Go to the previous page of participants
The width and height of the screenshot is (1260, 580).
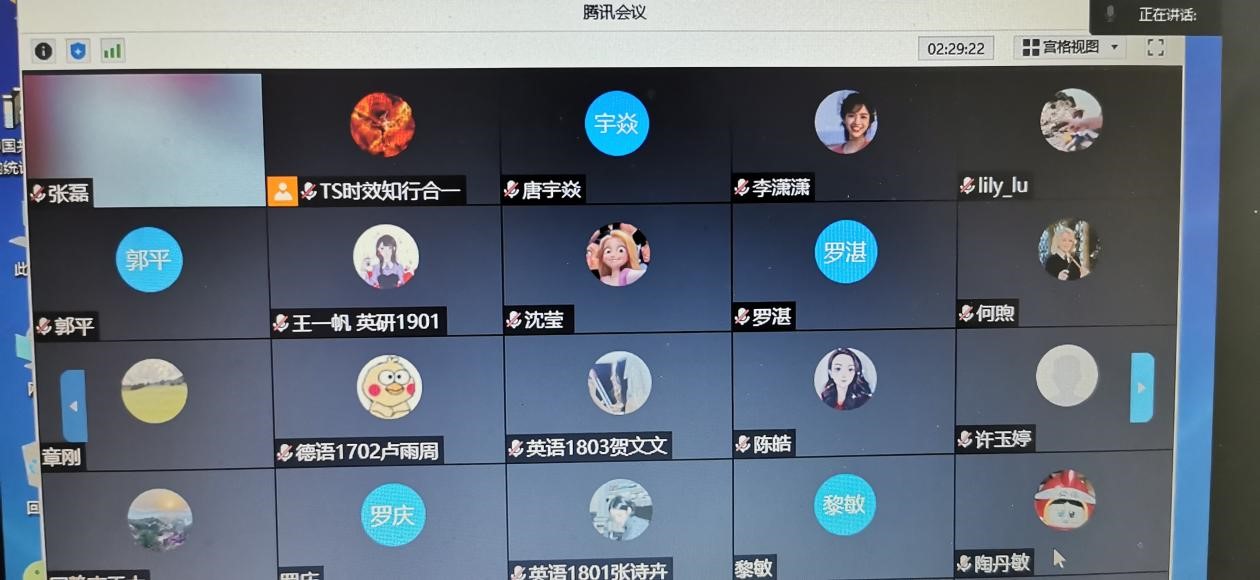coord(74,406)
